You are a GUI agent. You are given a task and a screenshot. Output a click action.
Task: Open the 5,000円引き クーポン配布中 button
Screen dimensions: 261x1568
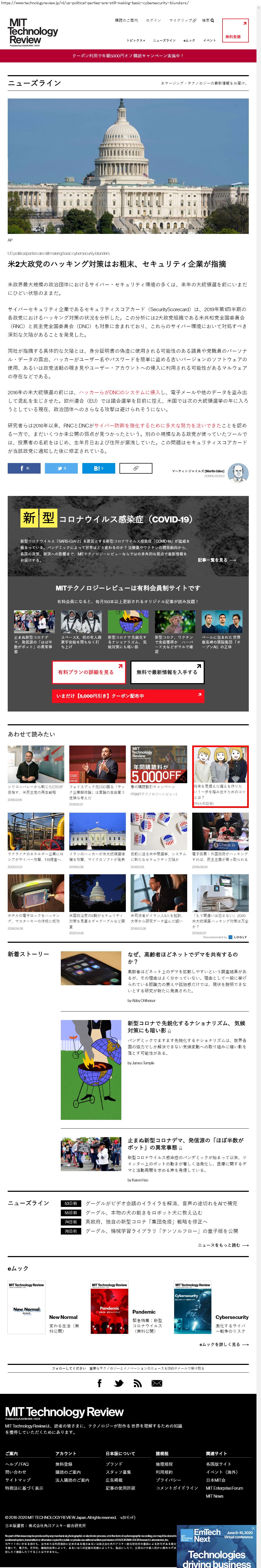pos(128,695)
